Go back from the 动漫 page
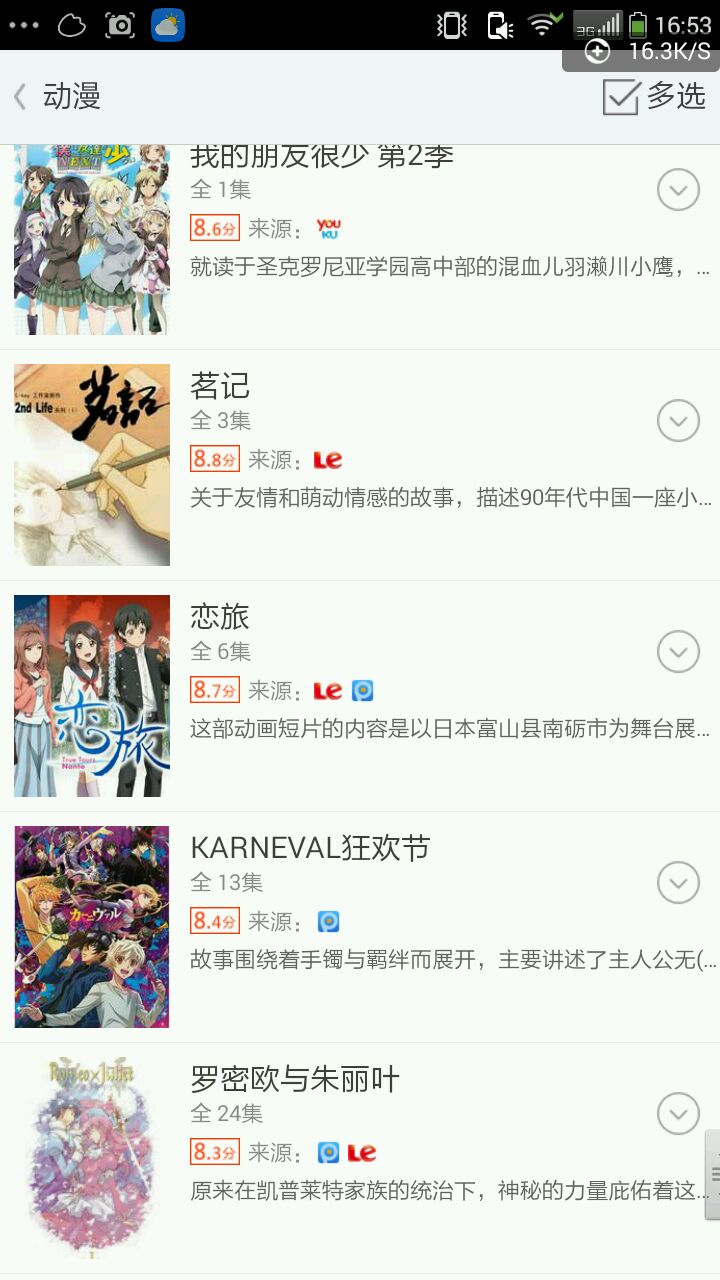720x1280 pixels. point(22,97)
